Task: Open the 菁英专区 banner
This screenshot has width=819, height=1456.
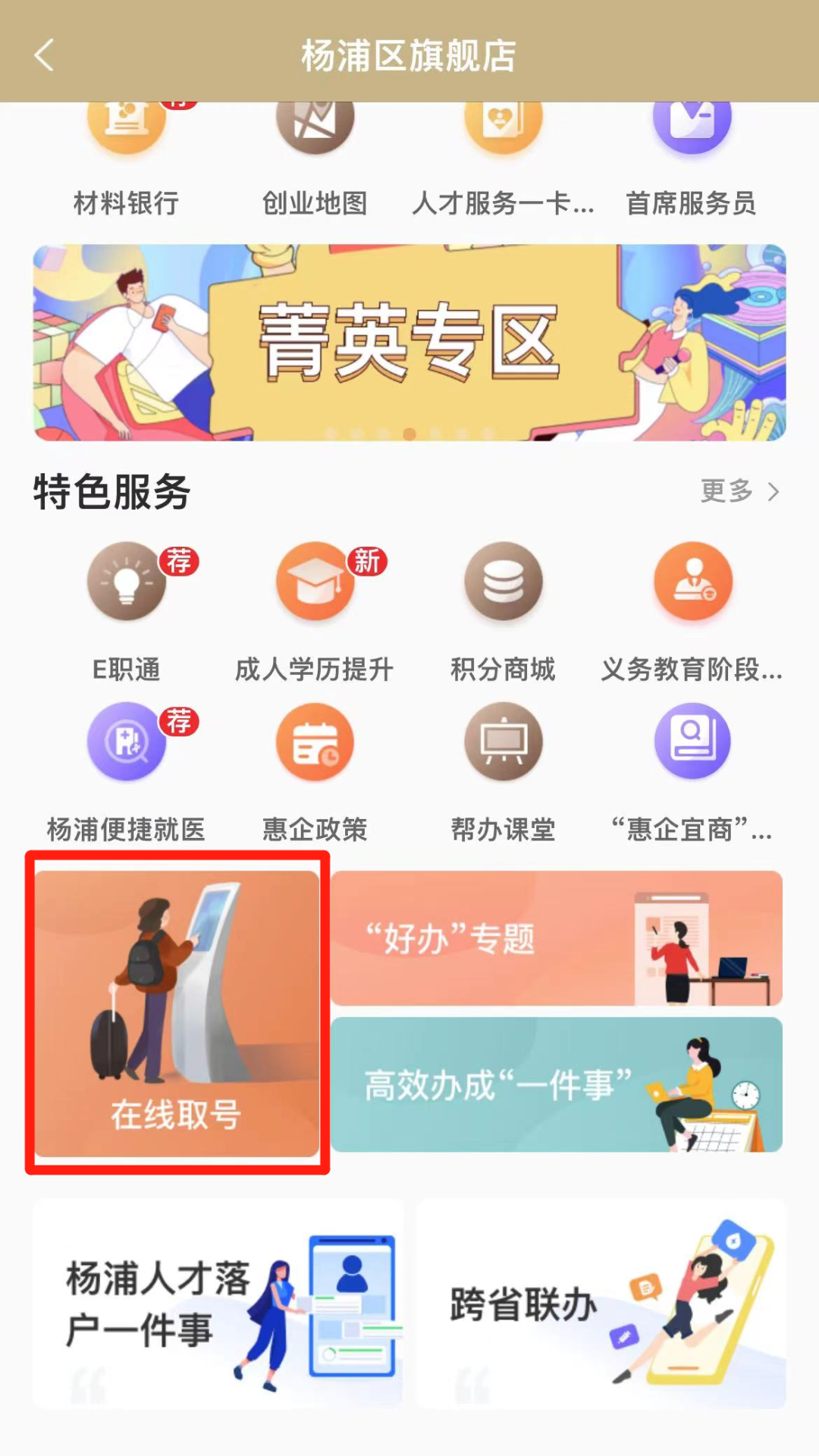Action: (x=409, y=342)
